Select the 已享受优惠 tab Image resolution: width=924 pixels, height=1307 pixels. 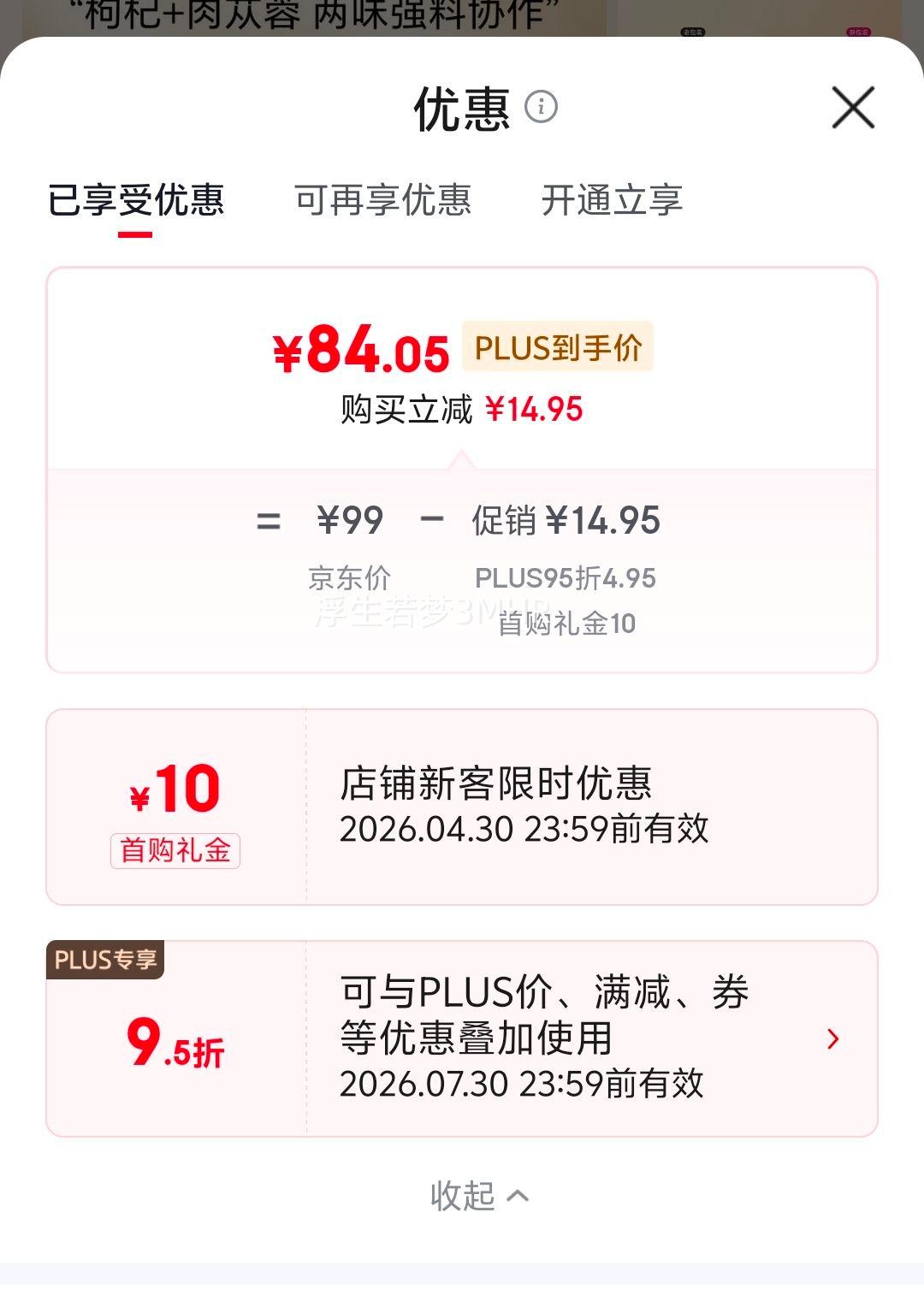pos(135,200)
